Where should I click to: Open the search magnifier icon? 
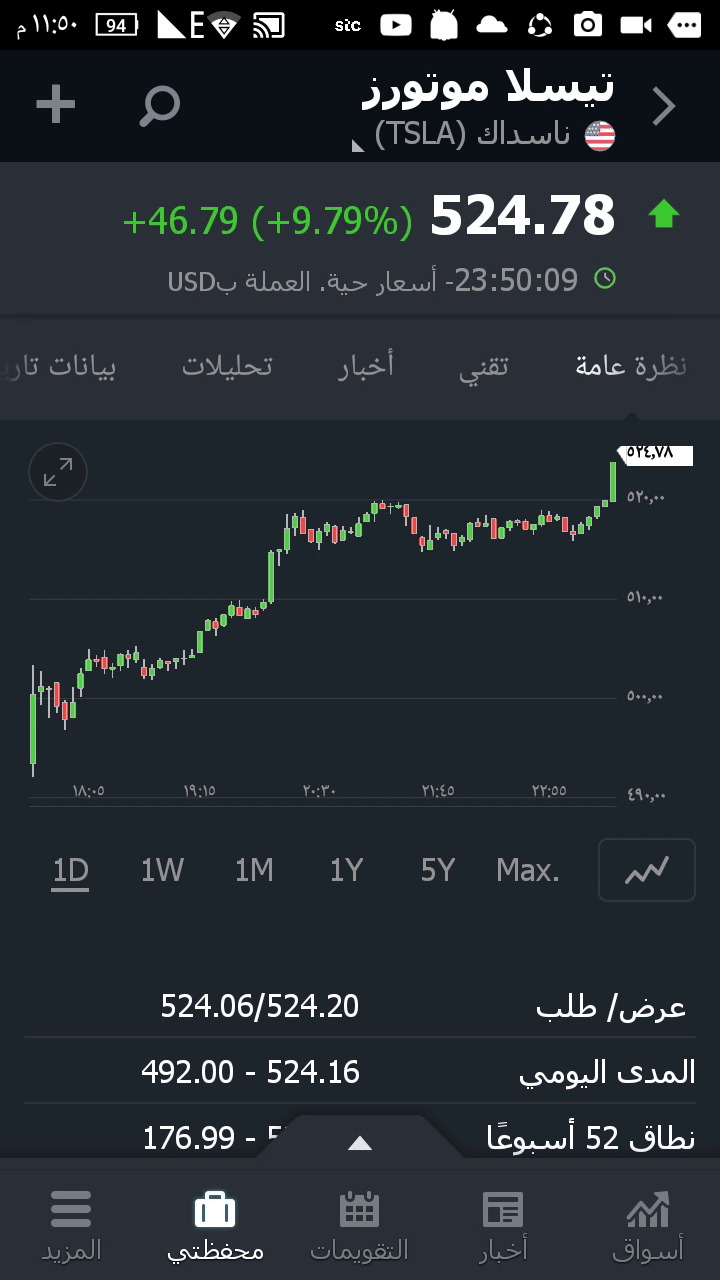(x=159, y=105)
